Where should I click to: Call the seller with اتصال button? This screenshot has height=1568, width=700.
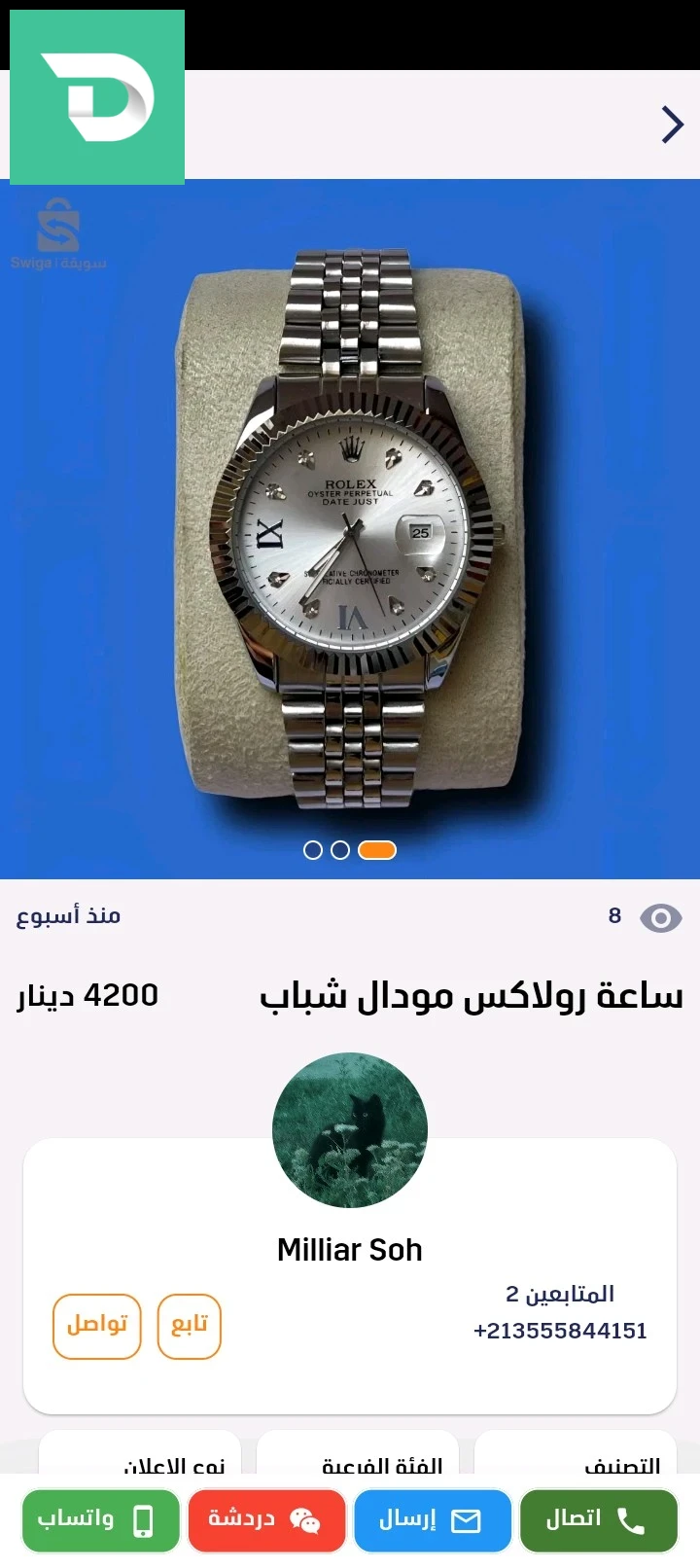point(598,1520)
